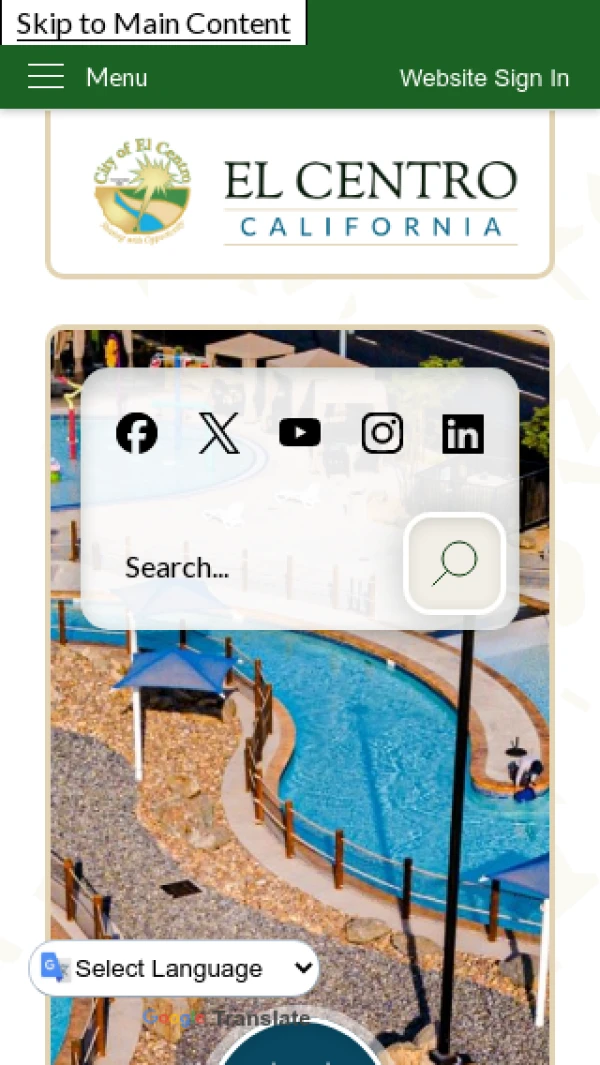Image resolution: width=600 pixels, height=1065 pixels.
Task: Submit search with the magnifier button
Action: (455, 564)
